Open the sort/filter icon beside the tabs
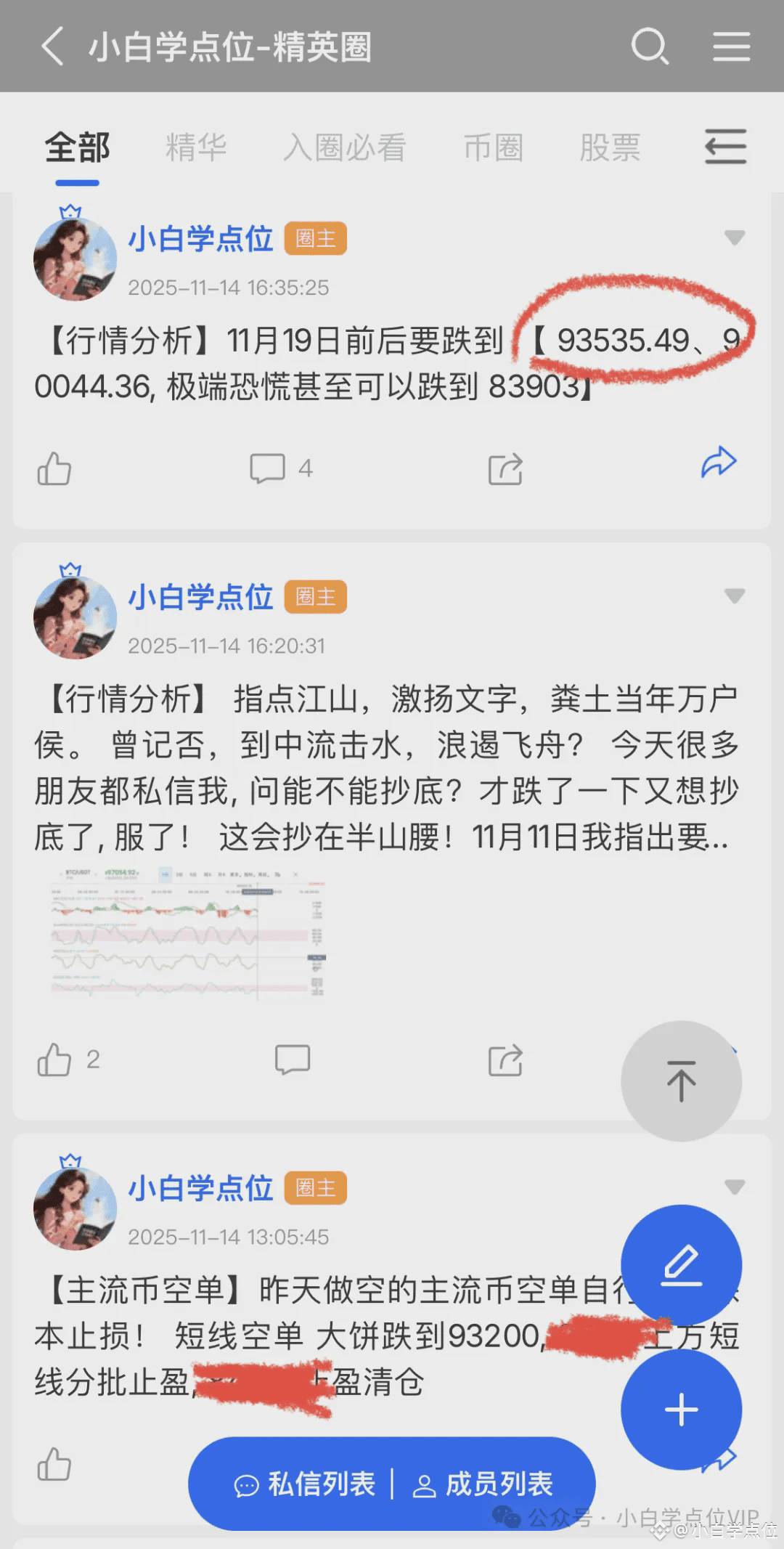Image resolution: width=784 pixels, height=1549 pixels. click(725, 145)
